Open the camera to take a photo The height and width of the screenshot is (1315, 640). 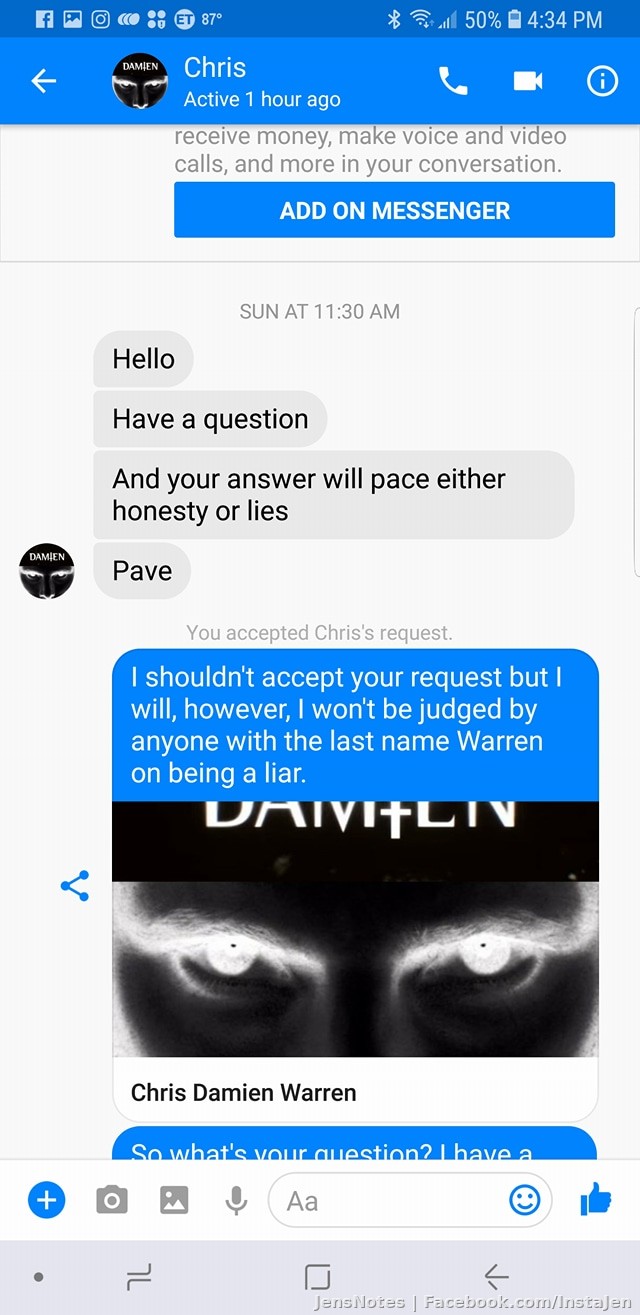[112, 1200]
